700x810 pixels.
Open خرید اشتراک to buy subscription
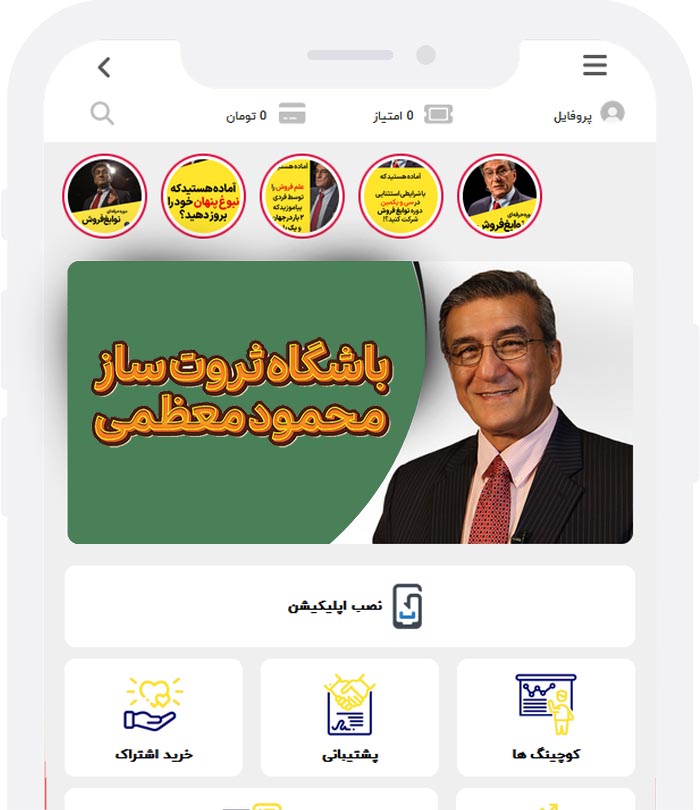click(153, 718)
